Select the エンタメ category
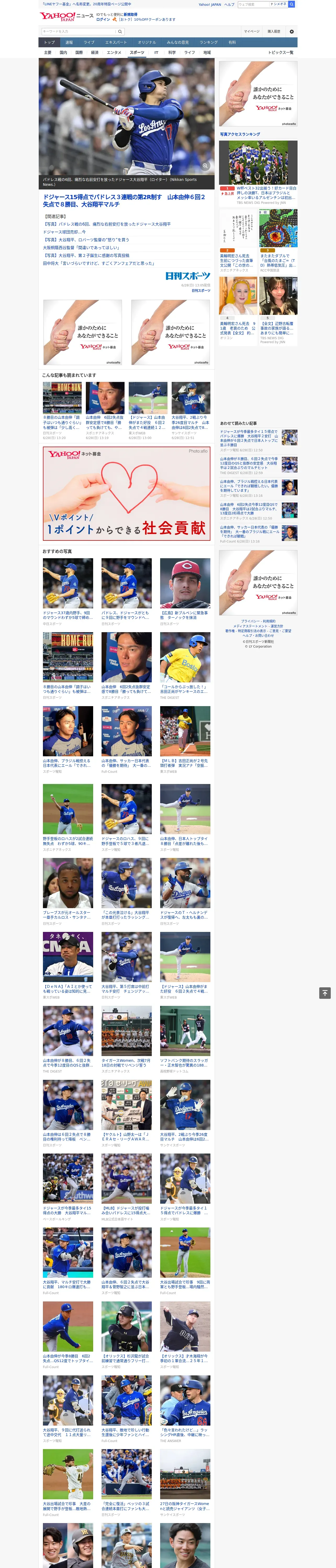The image size is (336, 1568). click(x=114, y=52)
